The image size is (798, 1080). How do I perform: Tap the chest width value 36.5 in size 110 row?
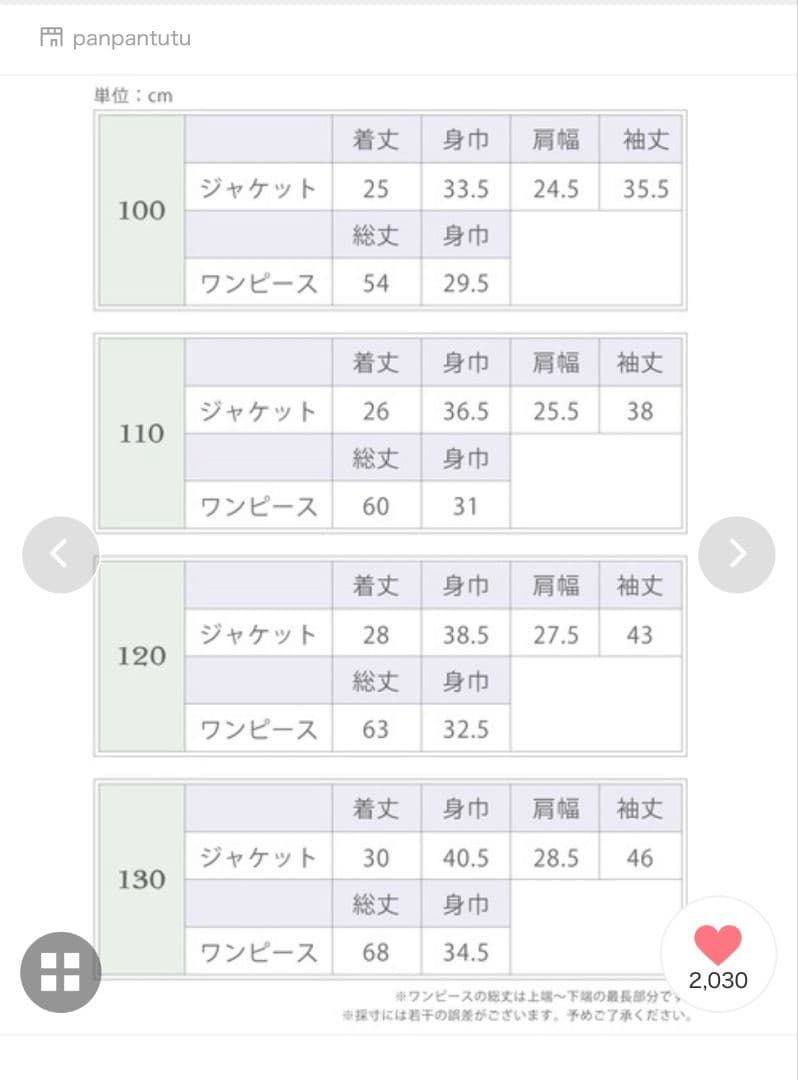click(465, 411)
